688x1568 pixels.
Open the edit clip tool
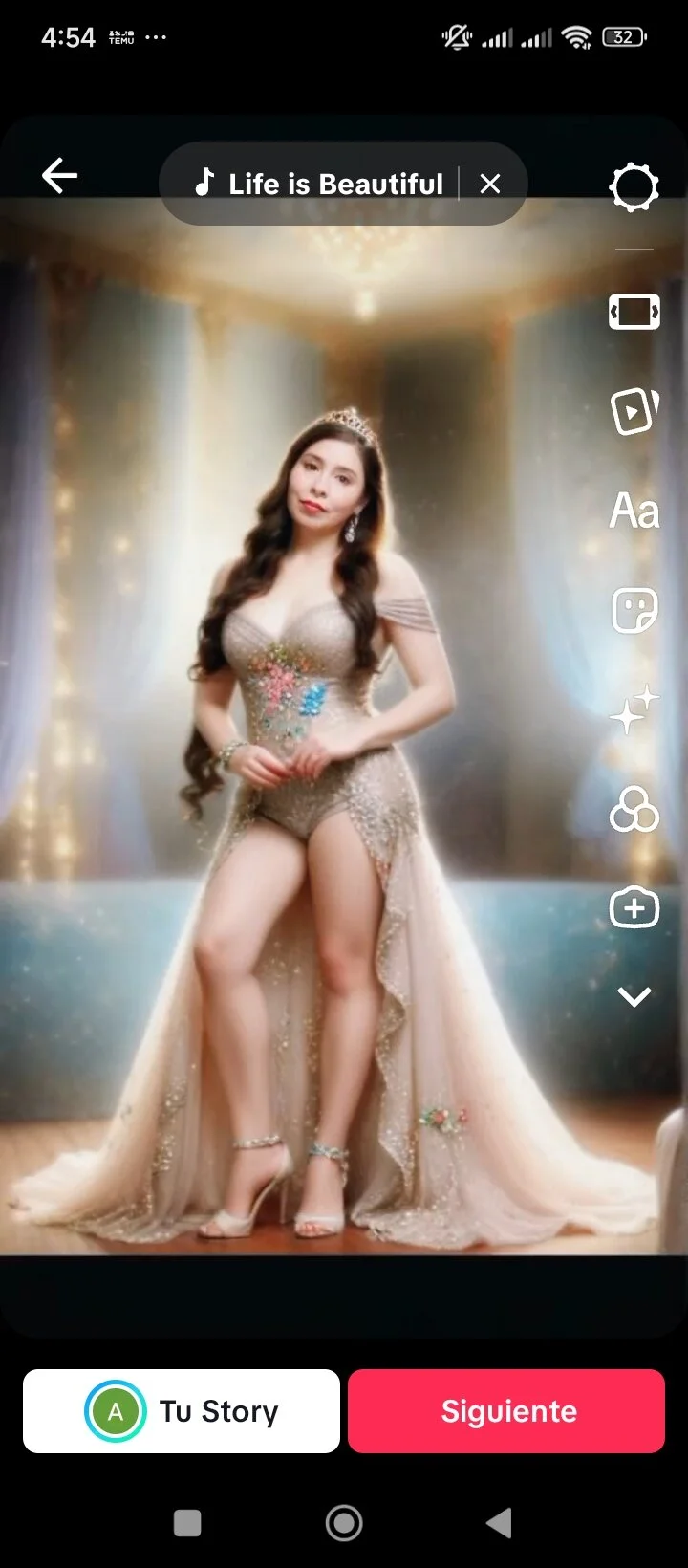[x=634, y=312]
